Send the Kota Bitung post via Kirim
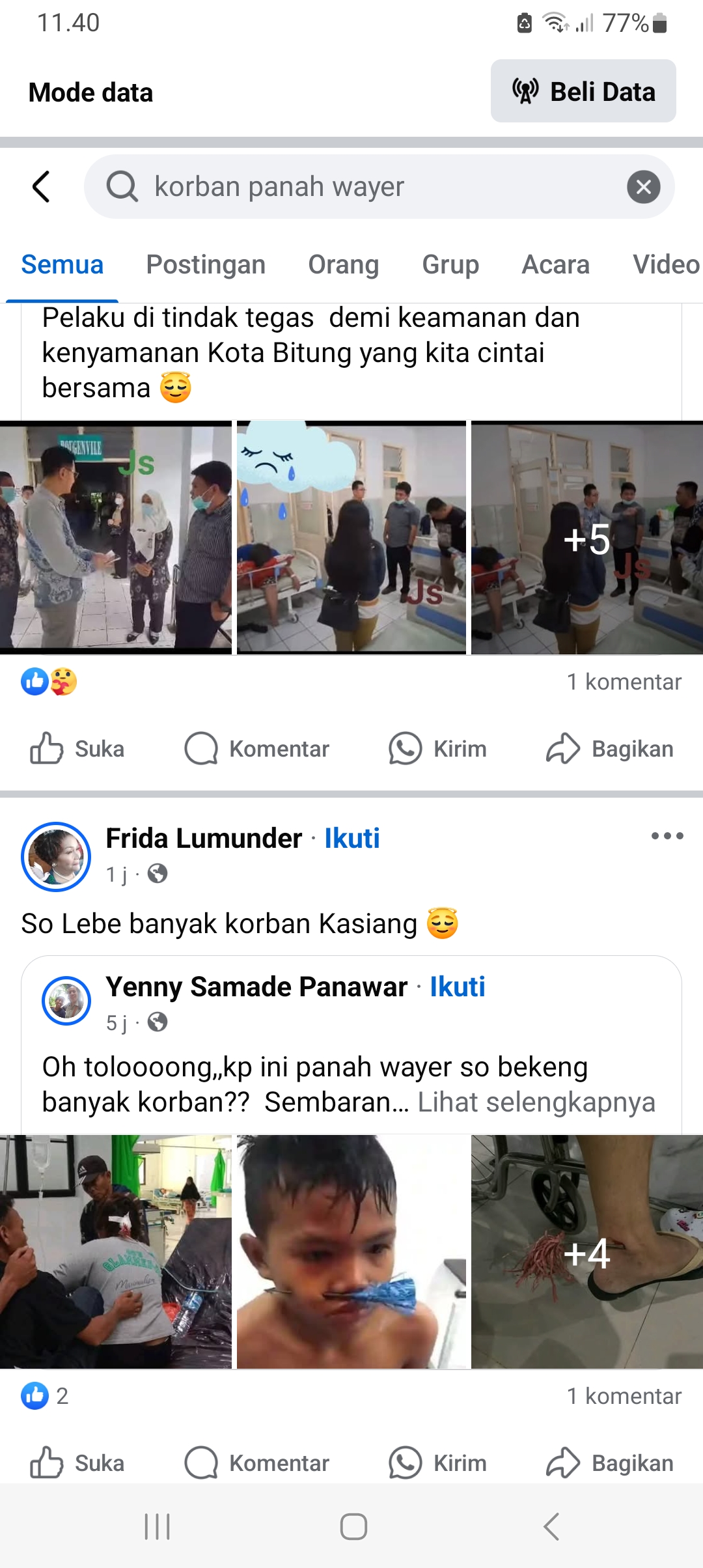Viewport: 703px width, 1568px height. (437, 749)
